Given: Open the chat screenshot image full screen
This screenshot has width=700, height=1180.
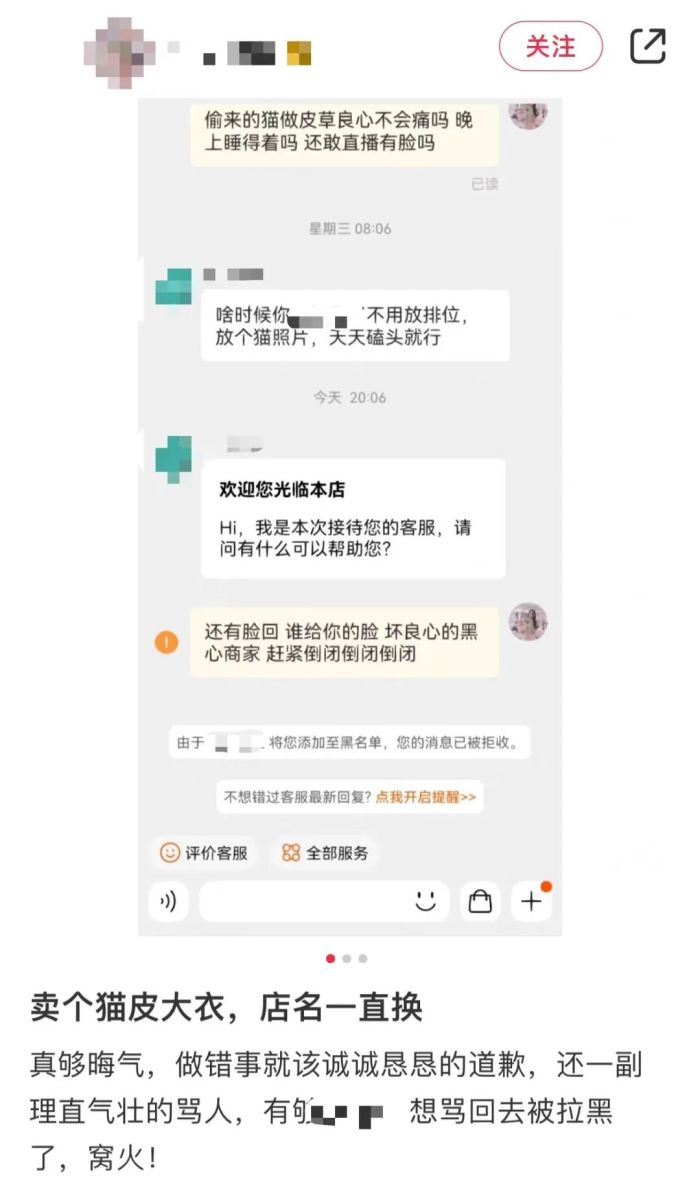Looking at the screenshot, I should point(350,518).
